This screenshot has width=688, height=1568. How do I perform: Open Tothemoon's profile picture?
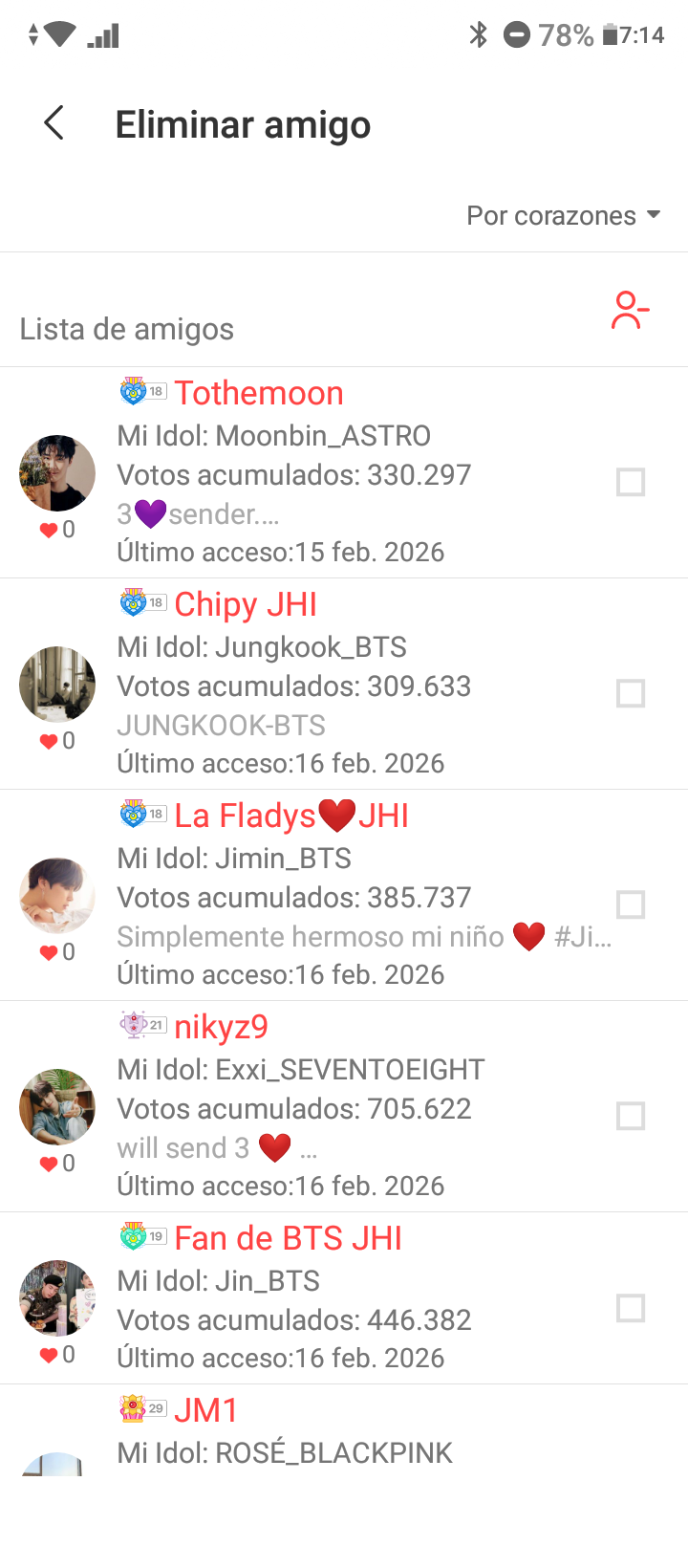point(57,473)
